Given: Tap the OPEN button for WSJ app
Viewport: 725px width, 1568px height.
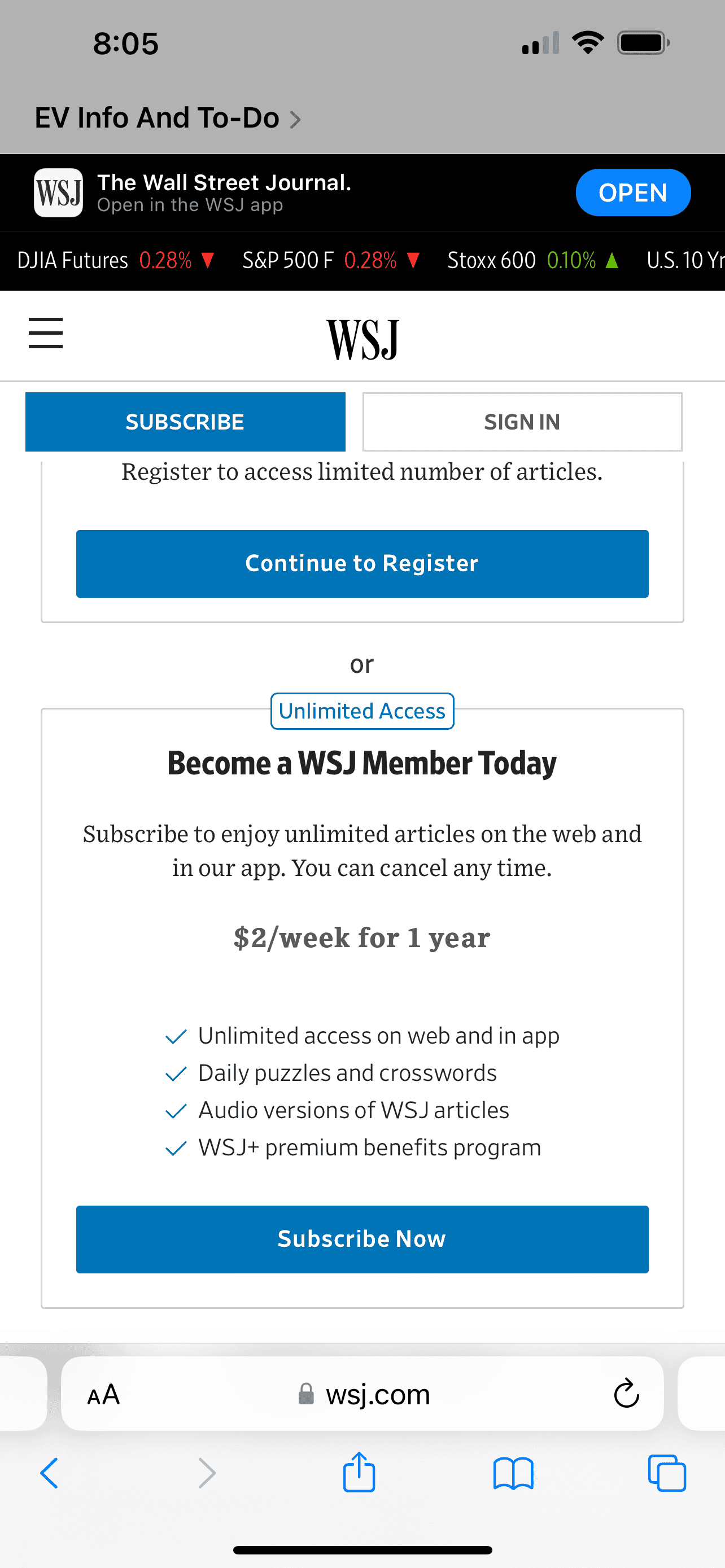Looking at the screenshot, I should click(632, 192).
